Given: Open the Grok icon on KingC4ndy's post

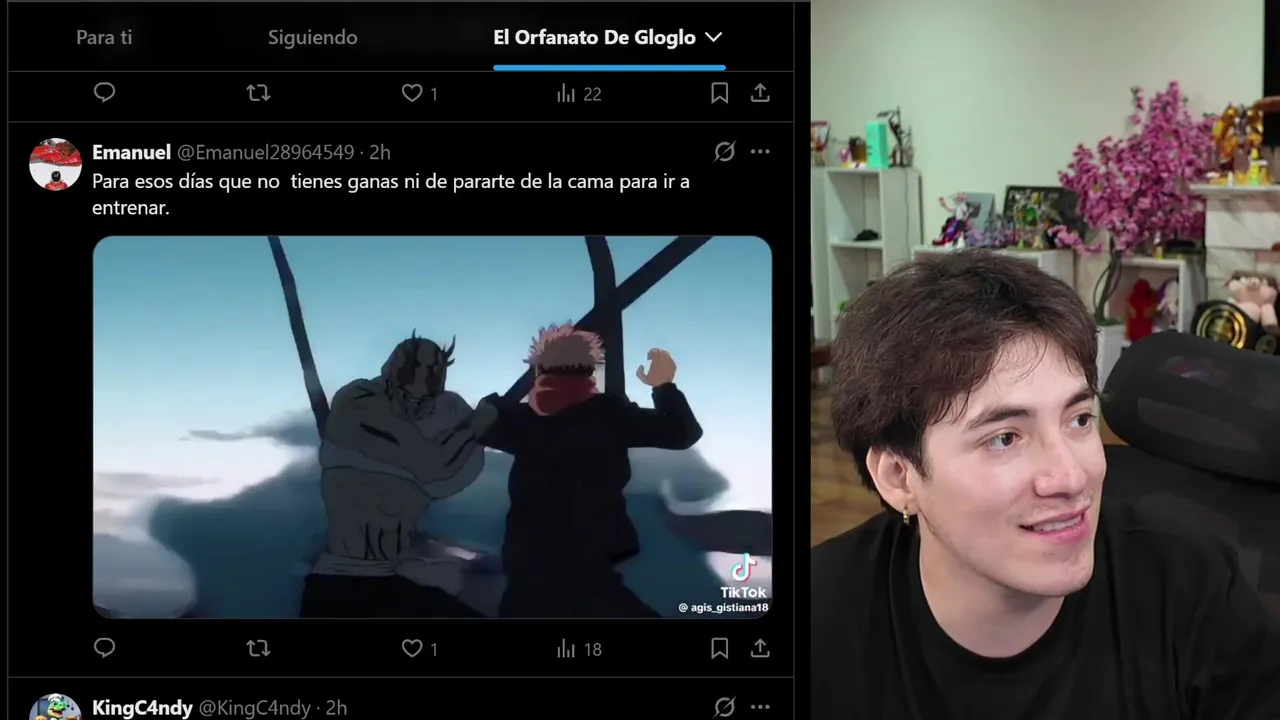Looking at the screenshot, I should tap(725, 707).
